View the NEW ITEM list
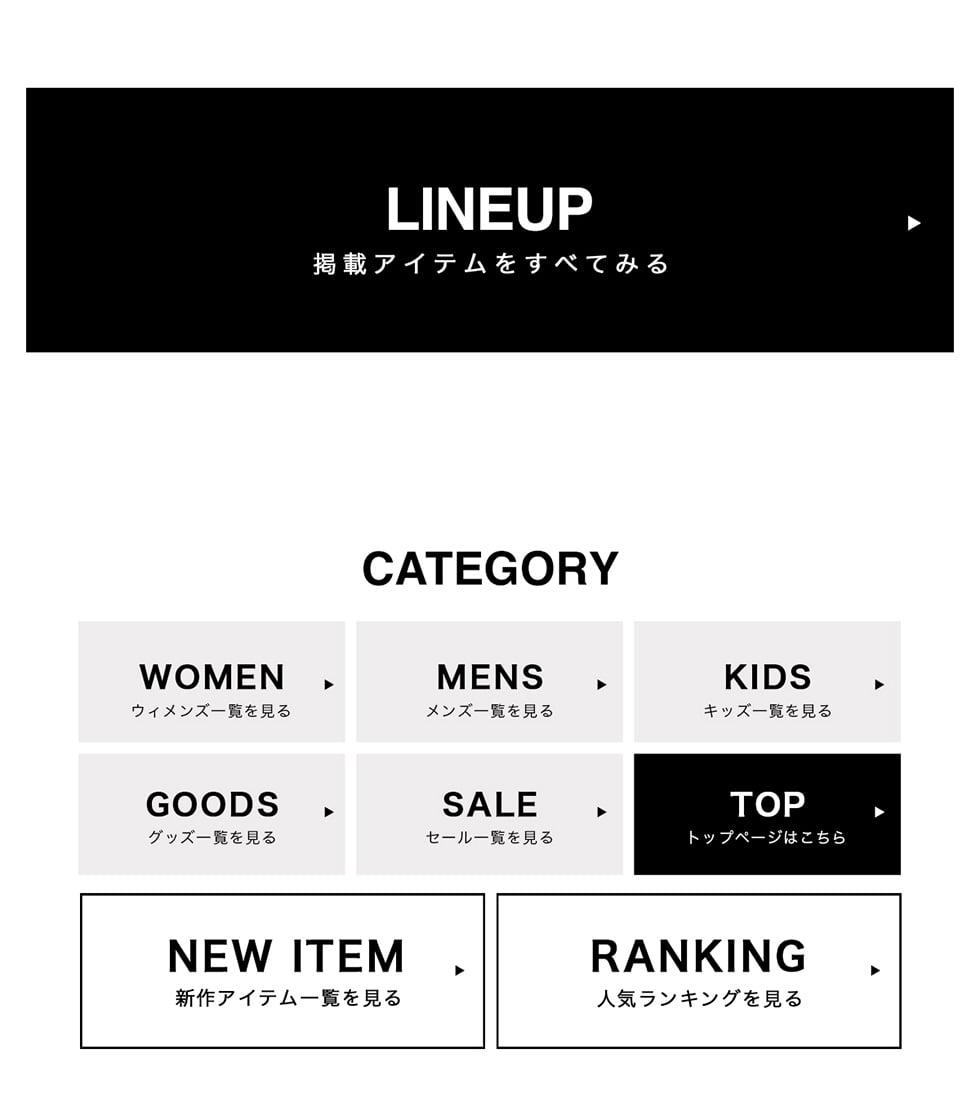Viewport: 980px width, 1120px height. [x=282, y=970]
